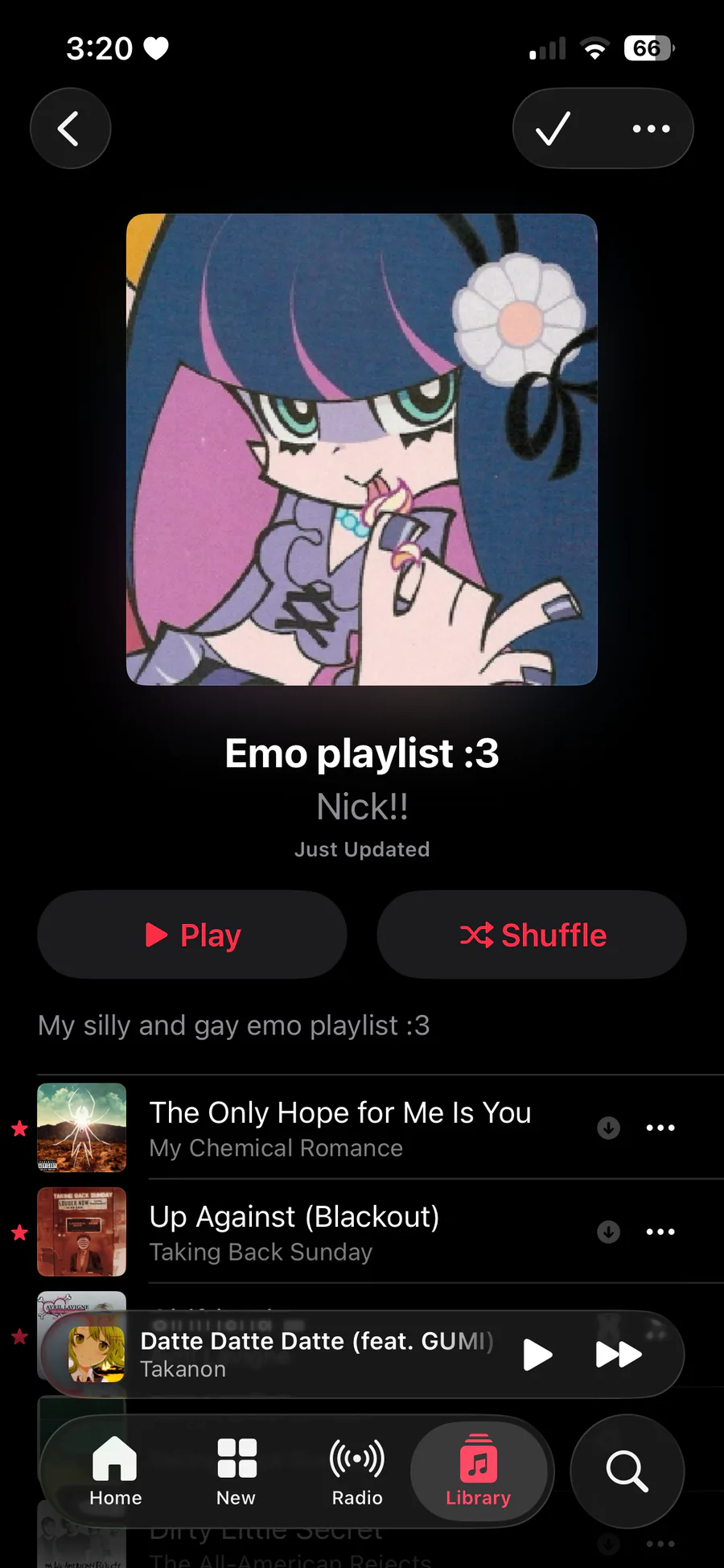
Task: Open more options for Up Against (Blackout)
Action: [x=660, y=1232]
